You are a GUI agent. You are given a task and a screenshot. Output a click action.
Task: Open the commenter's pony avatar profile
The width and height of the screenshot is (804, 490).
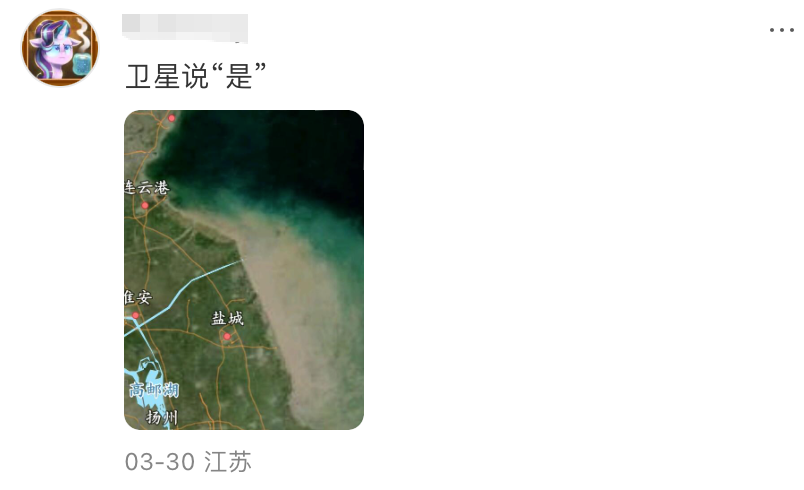pos(60,48)
